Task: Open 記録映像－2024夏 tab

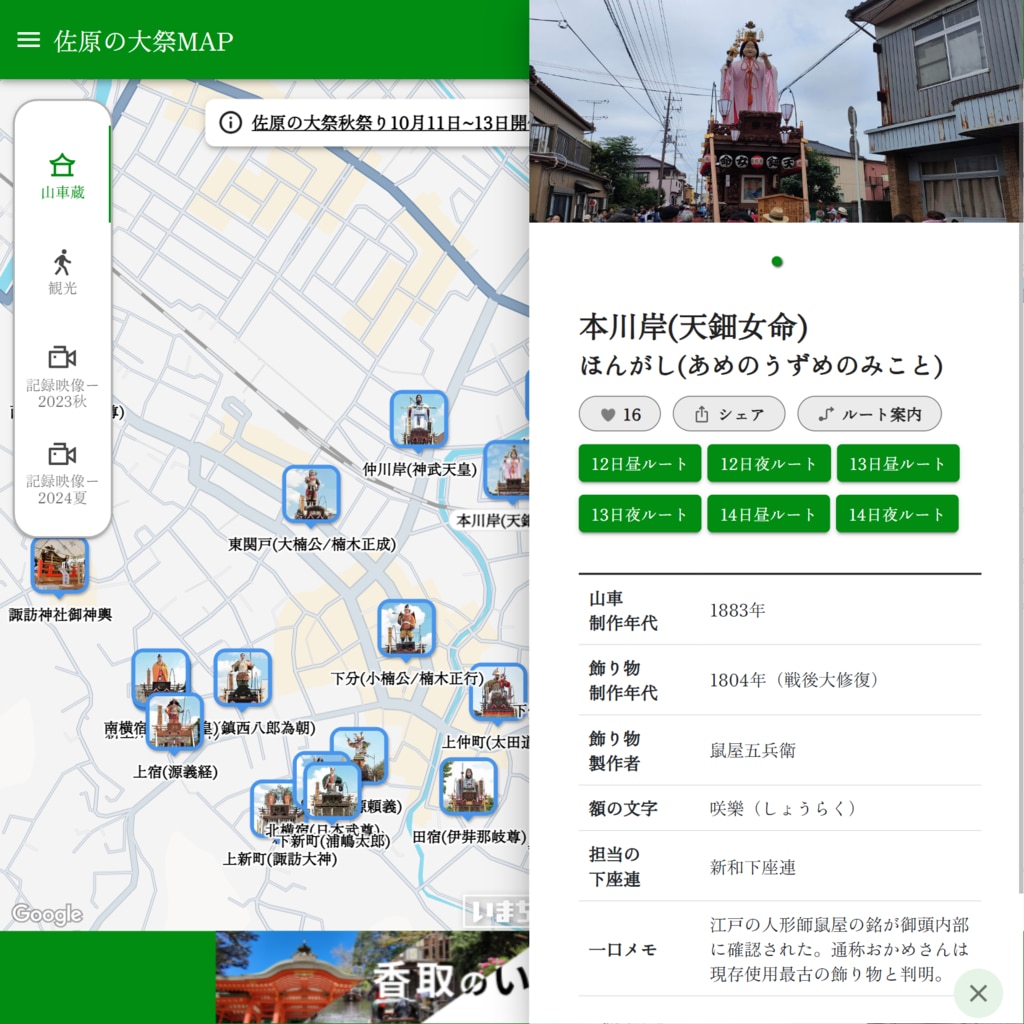Action: coord(62,472)
